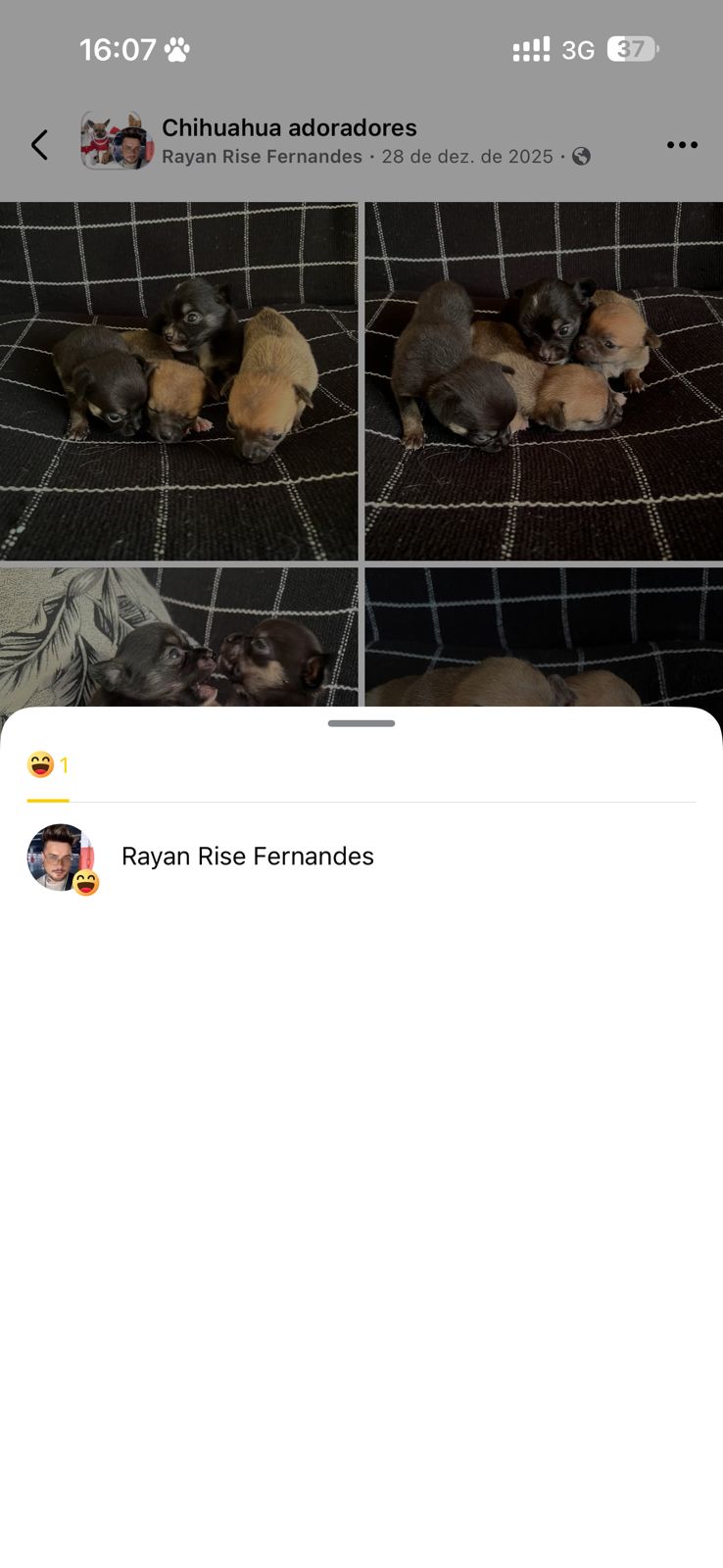Open Rayan Rise Fernandes' profile from the reactions list
This screenshot has height=1568, width=723.
pos(247,857)
